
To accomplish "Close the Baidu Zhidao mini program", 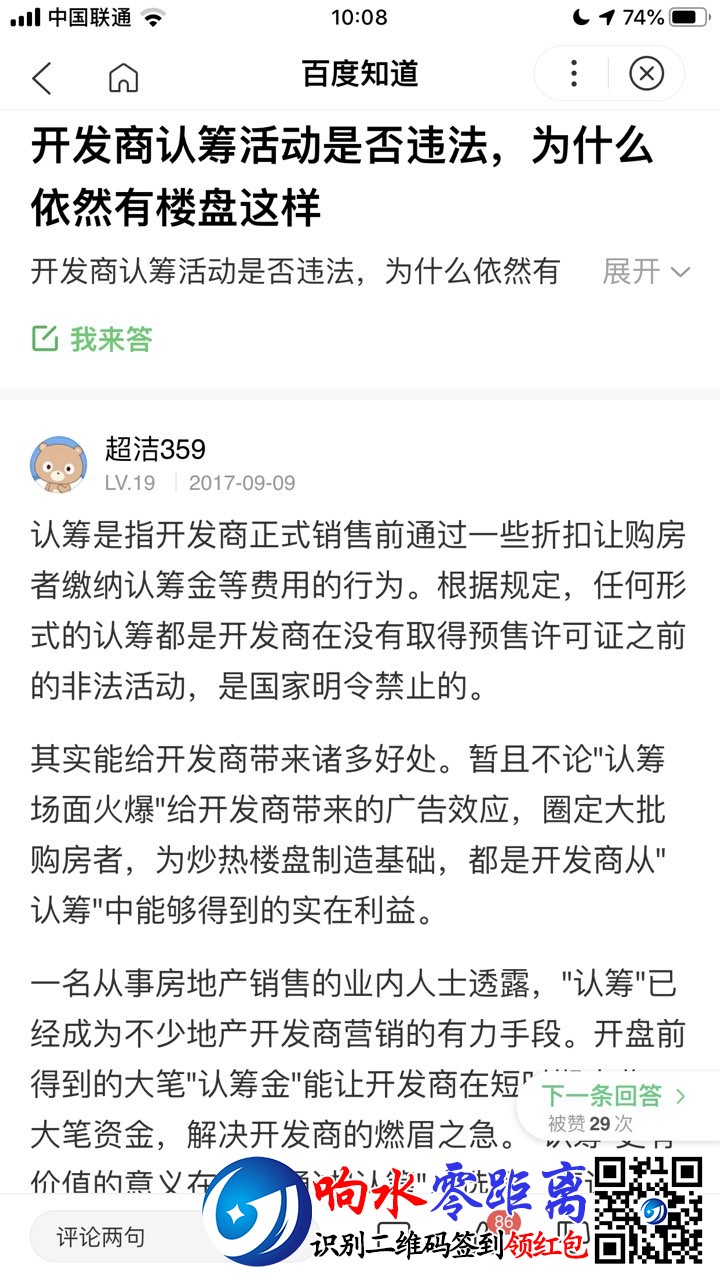I will point(646,74).
